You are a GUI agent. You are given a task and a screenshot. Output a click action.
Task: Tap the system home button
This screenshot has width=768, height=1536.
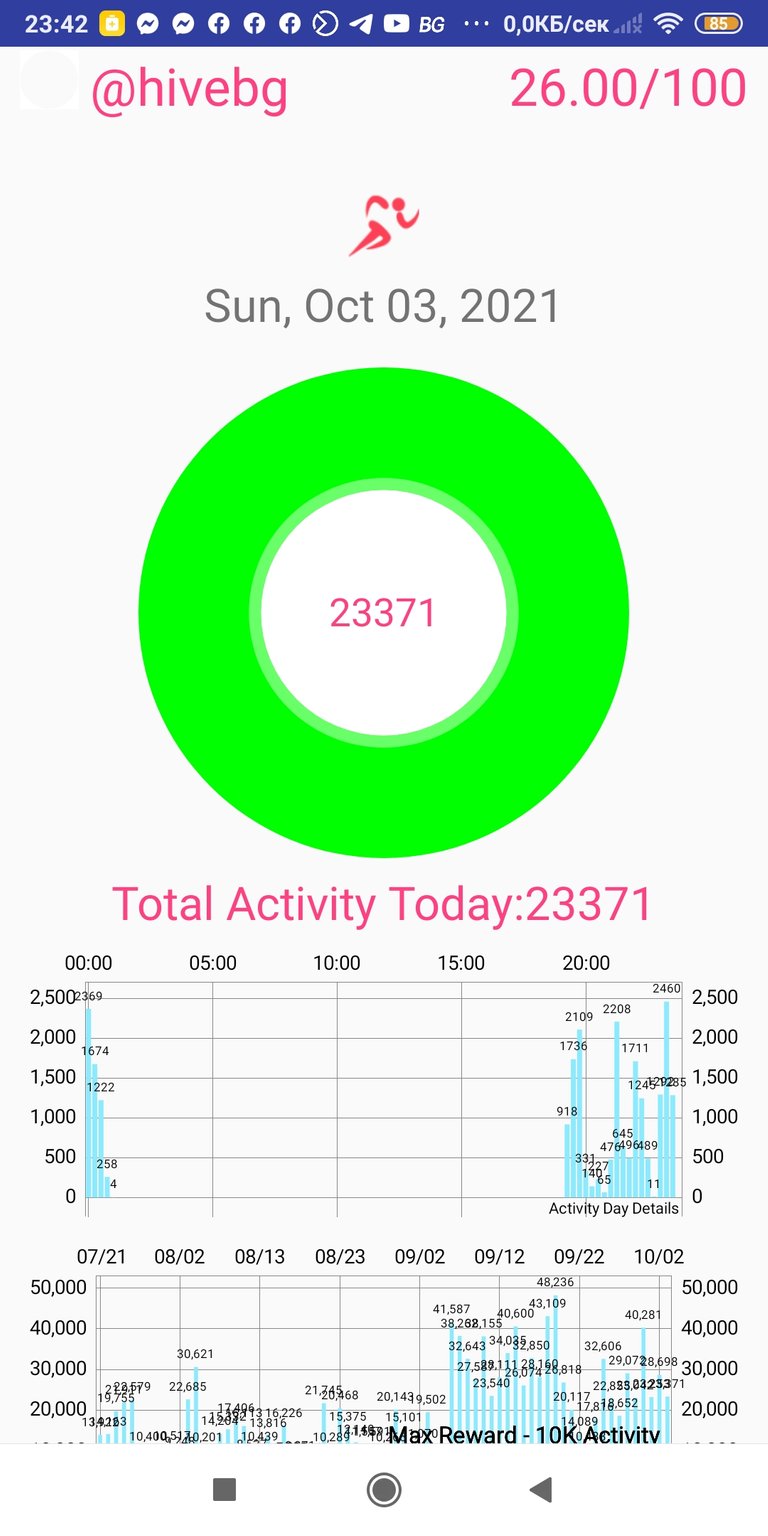tap(384, 1490)
